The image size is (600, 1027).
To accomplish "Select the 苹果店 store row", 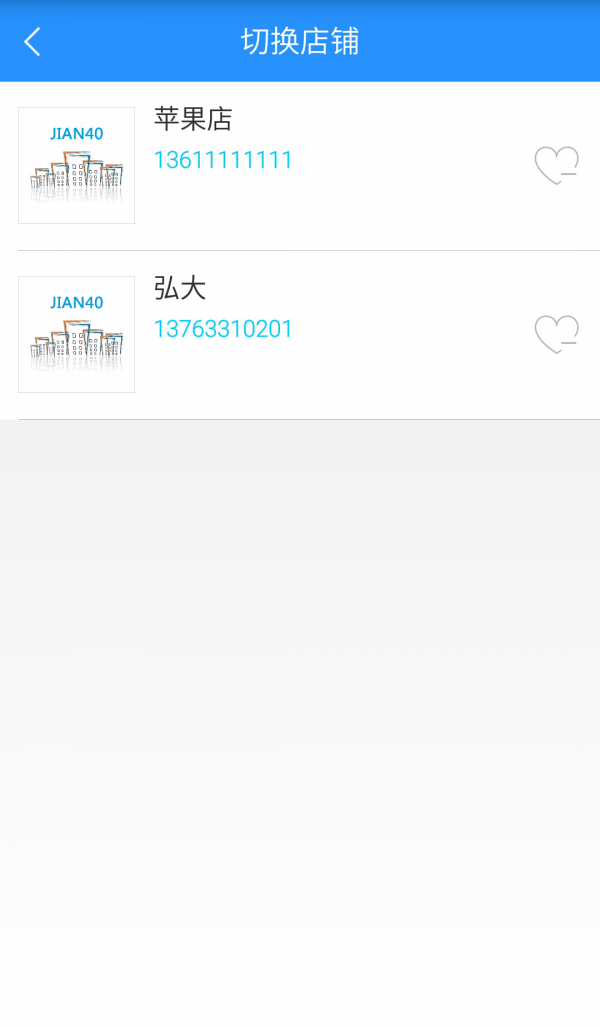I will (x=300, y=165).
